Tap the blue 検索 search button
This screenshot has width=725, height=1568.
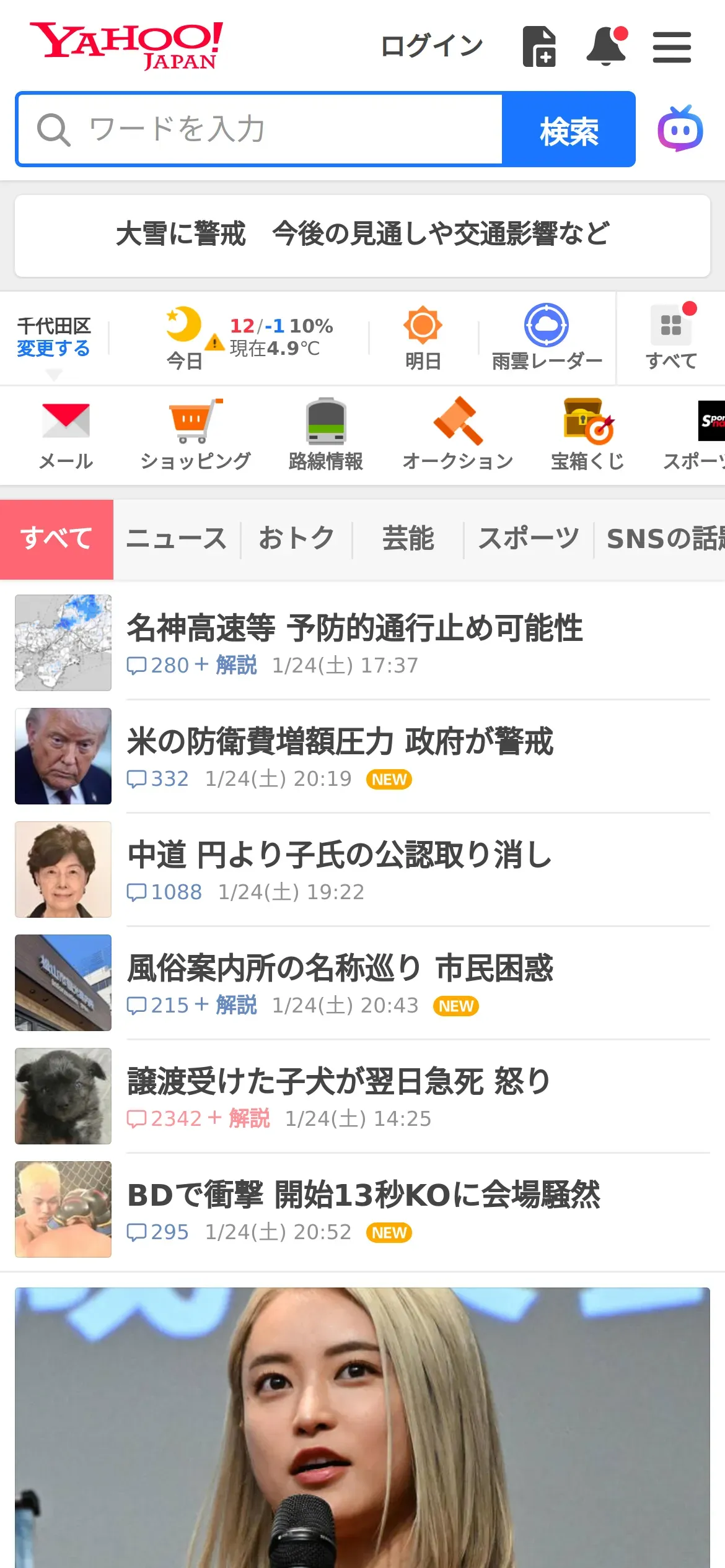coord(569,129)
